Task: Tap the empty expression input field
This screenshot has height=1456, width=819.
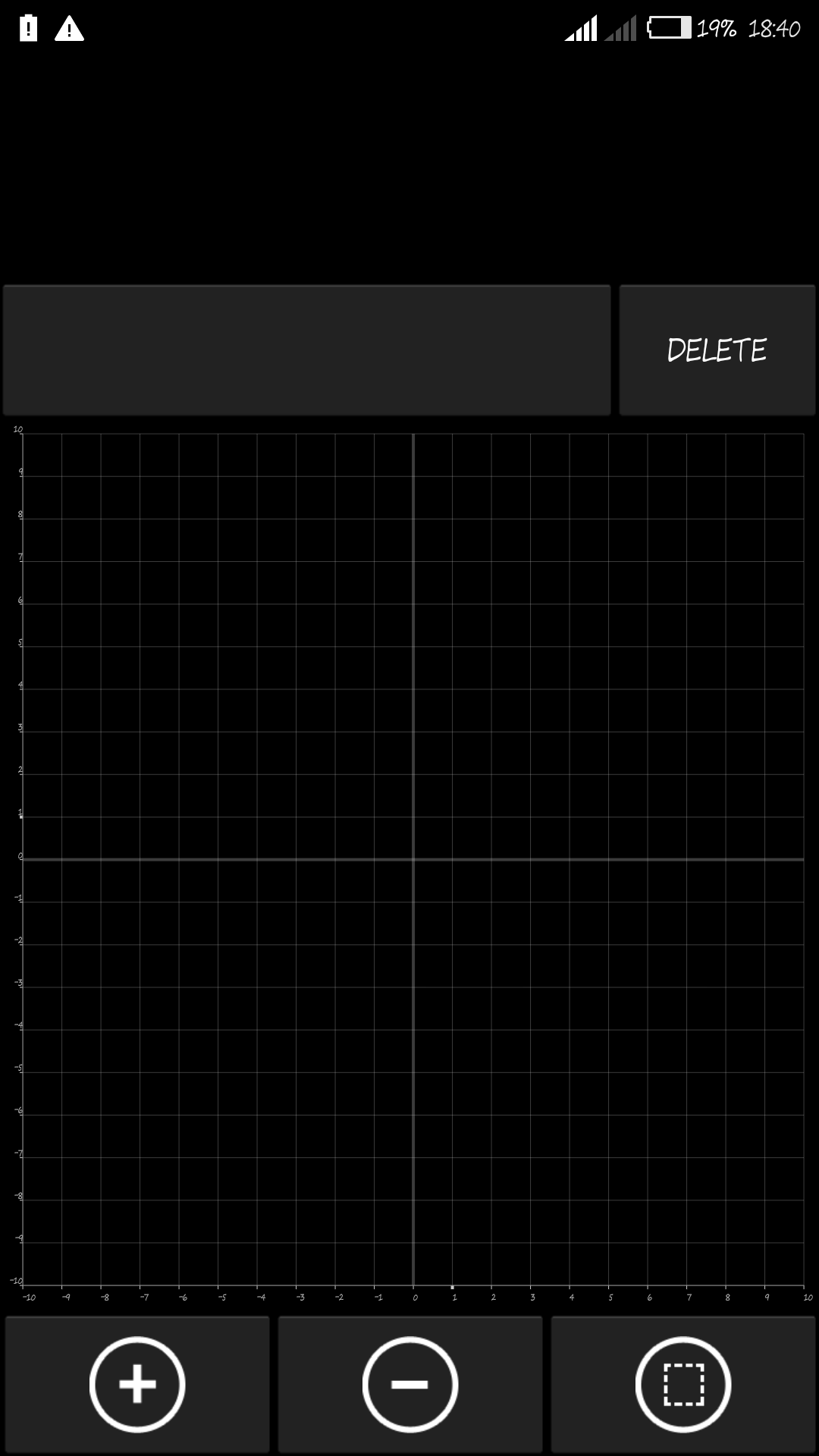Action: [x=306, y=349]
